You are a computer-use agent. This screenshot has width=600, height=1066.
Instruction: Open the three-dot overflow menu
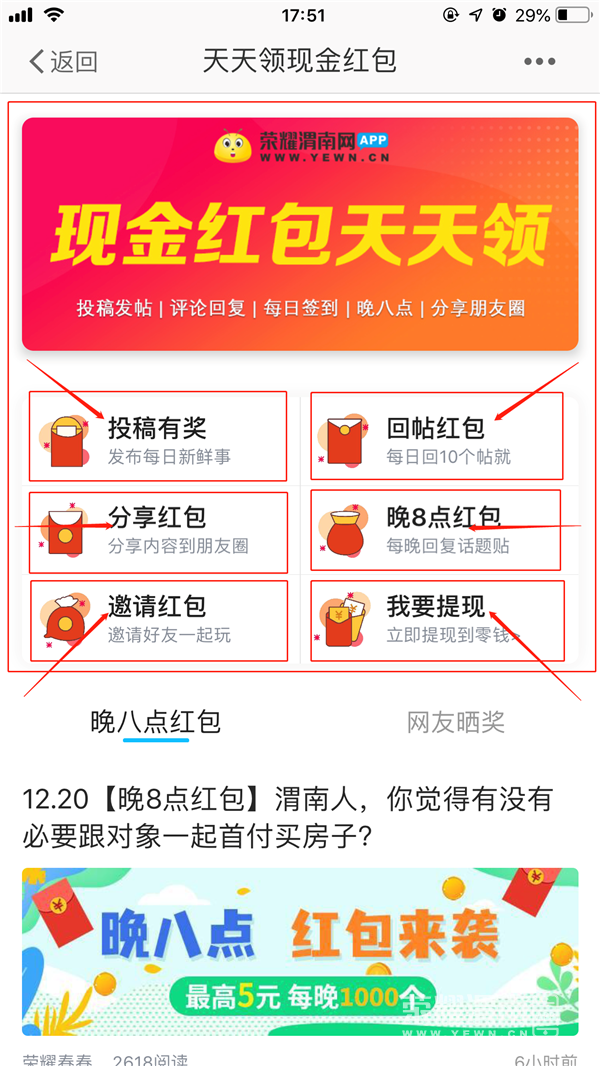pyautogui.click(x=539, y=62)
